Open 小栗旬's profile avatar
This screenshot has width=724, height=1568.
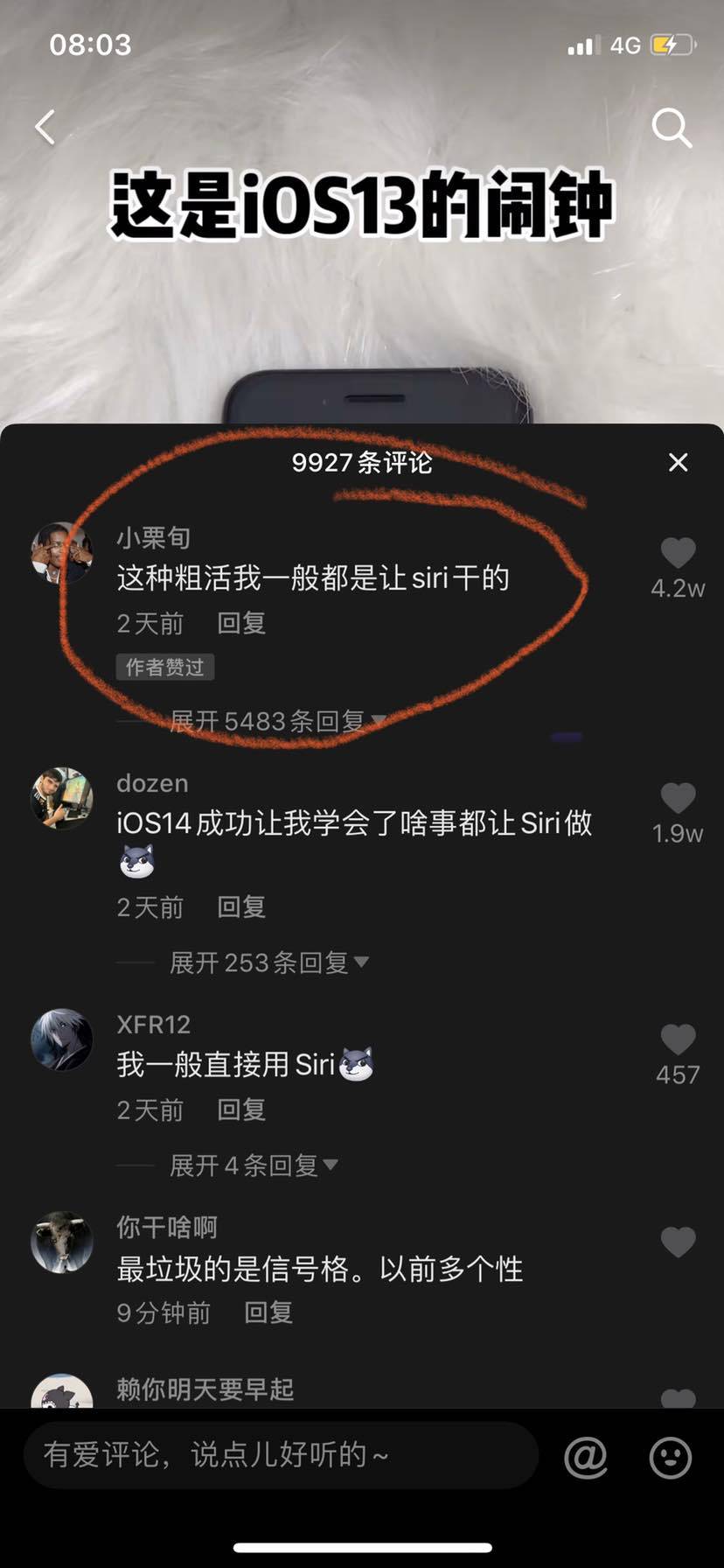tap(62, 553)
